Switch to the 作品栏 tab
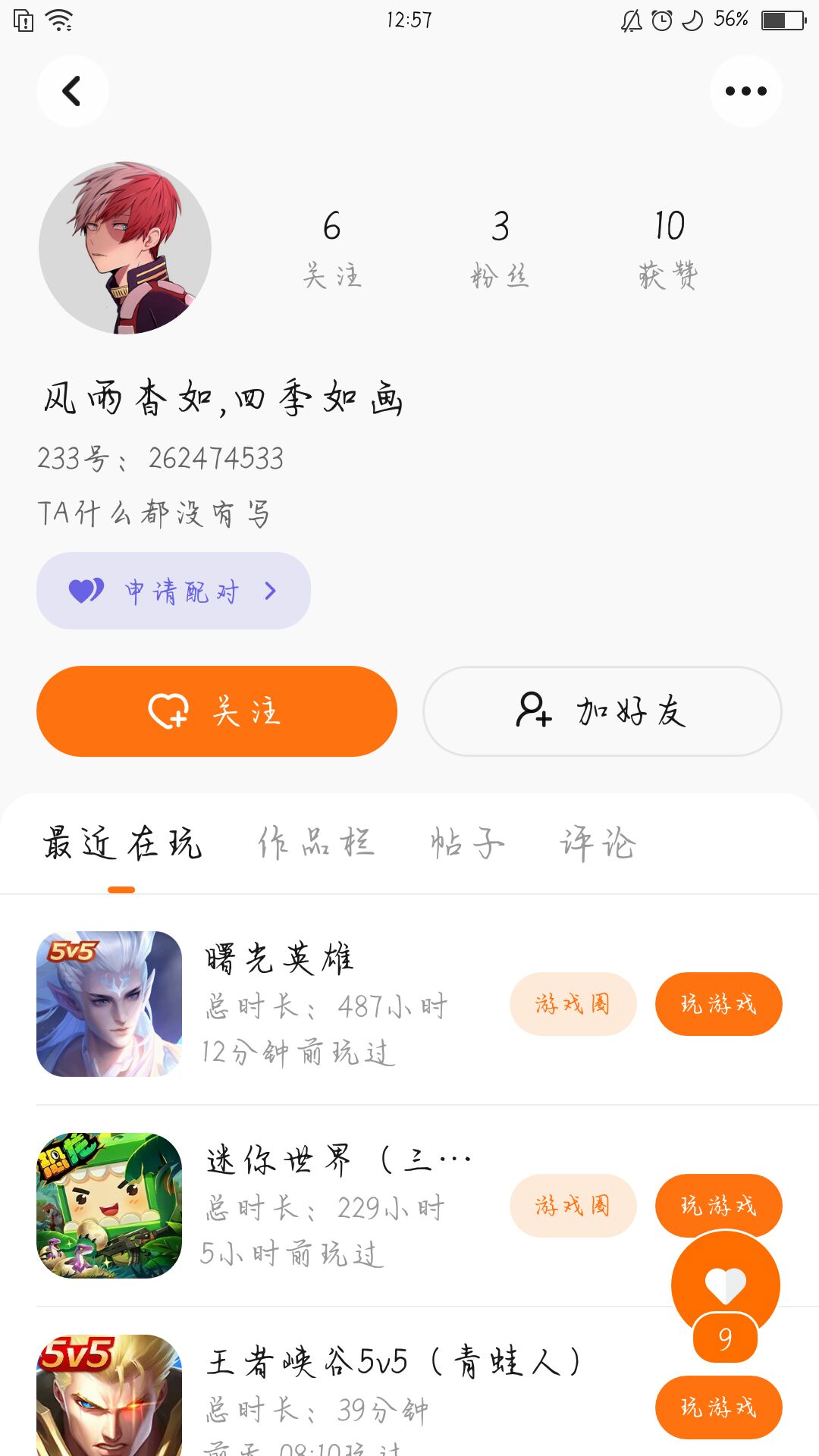The width and height of the screenshot is (819, 1456). [x=315, y=843]
